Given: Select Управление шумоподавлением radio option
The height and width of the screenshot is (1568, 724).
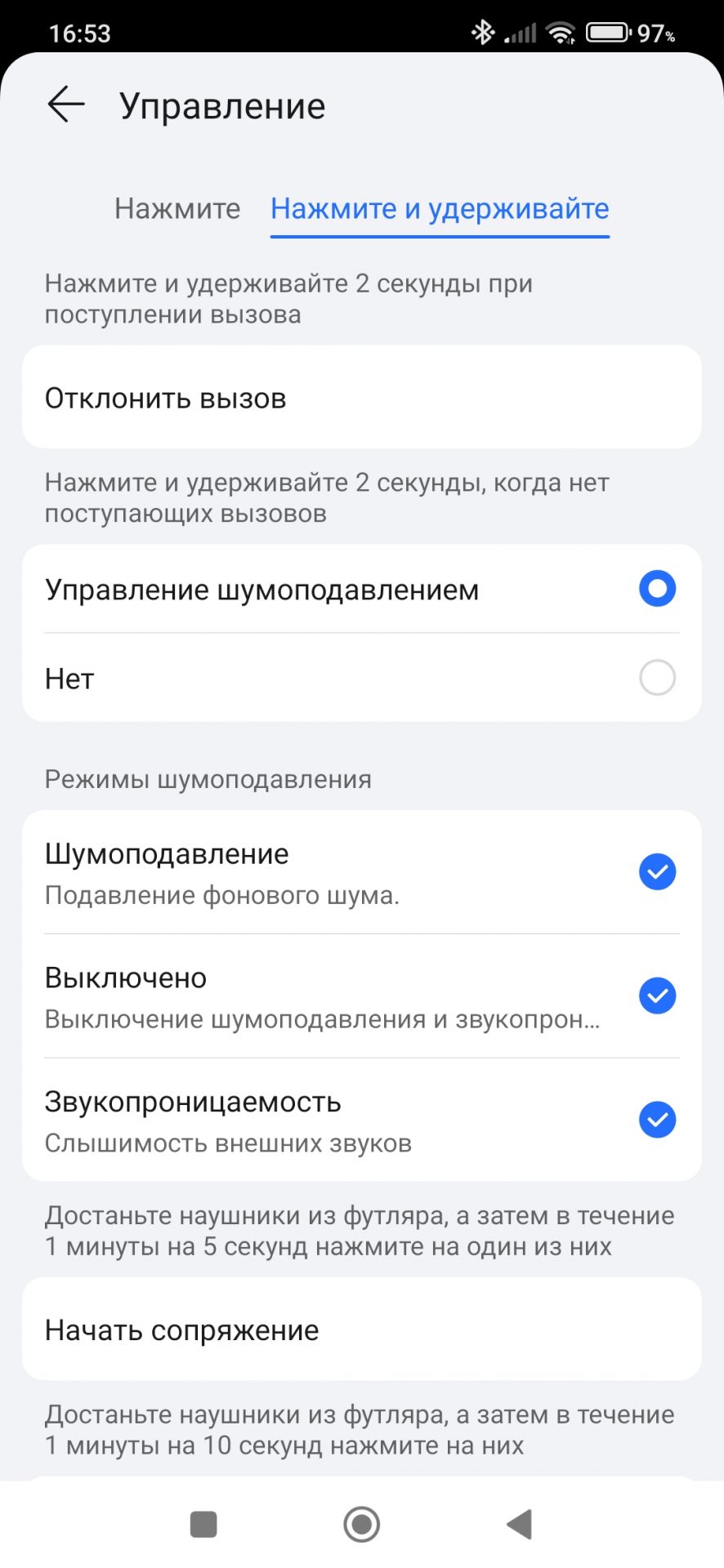Looking at the screenshot, I should [657, 589].
